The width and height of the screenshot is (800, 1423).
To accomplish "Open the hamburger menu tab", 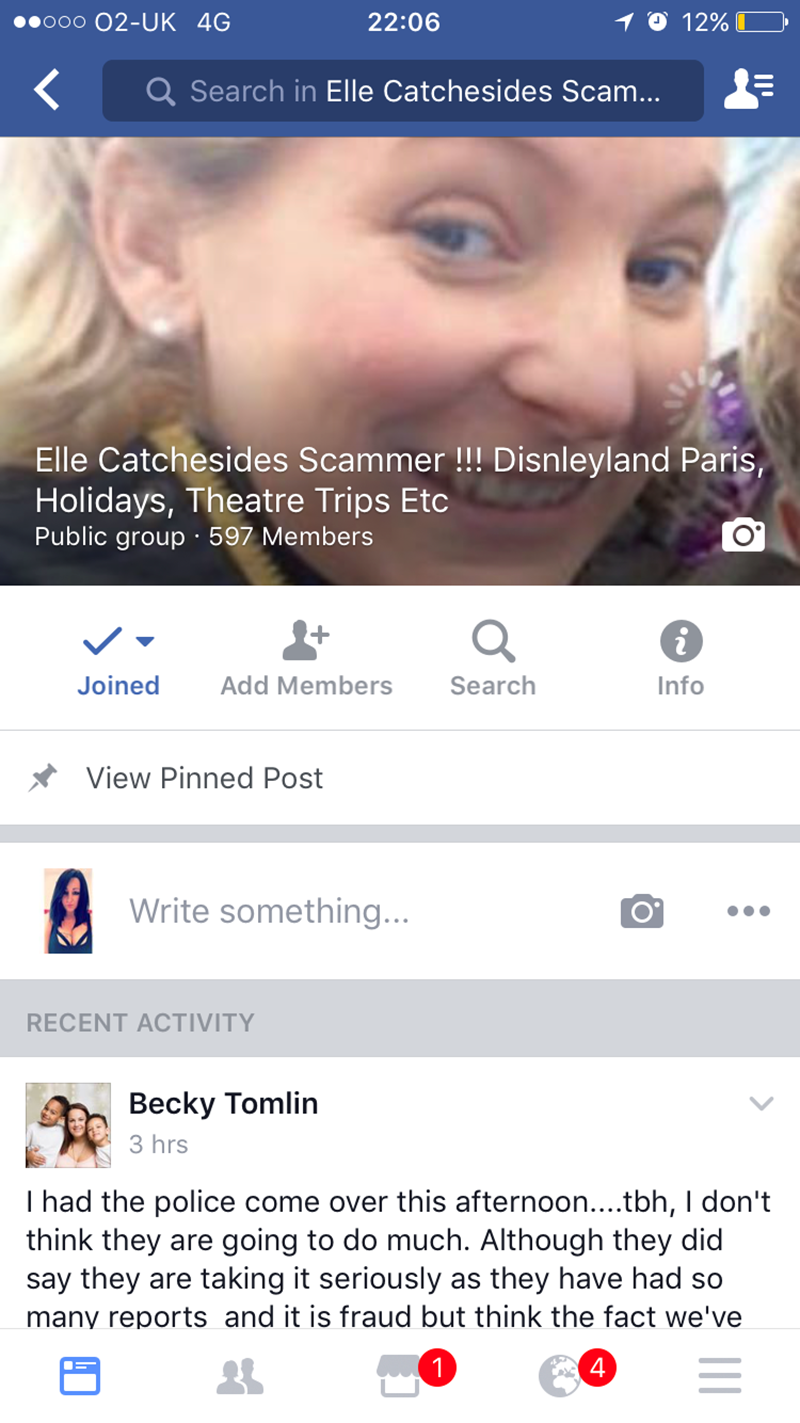I will click(720, 1377).
